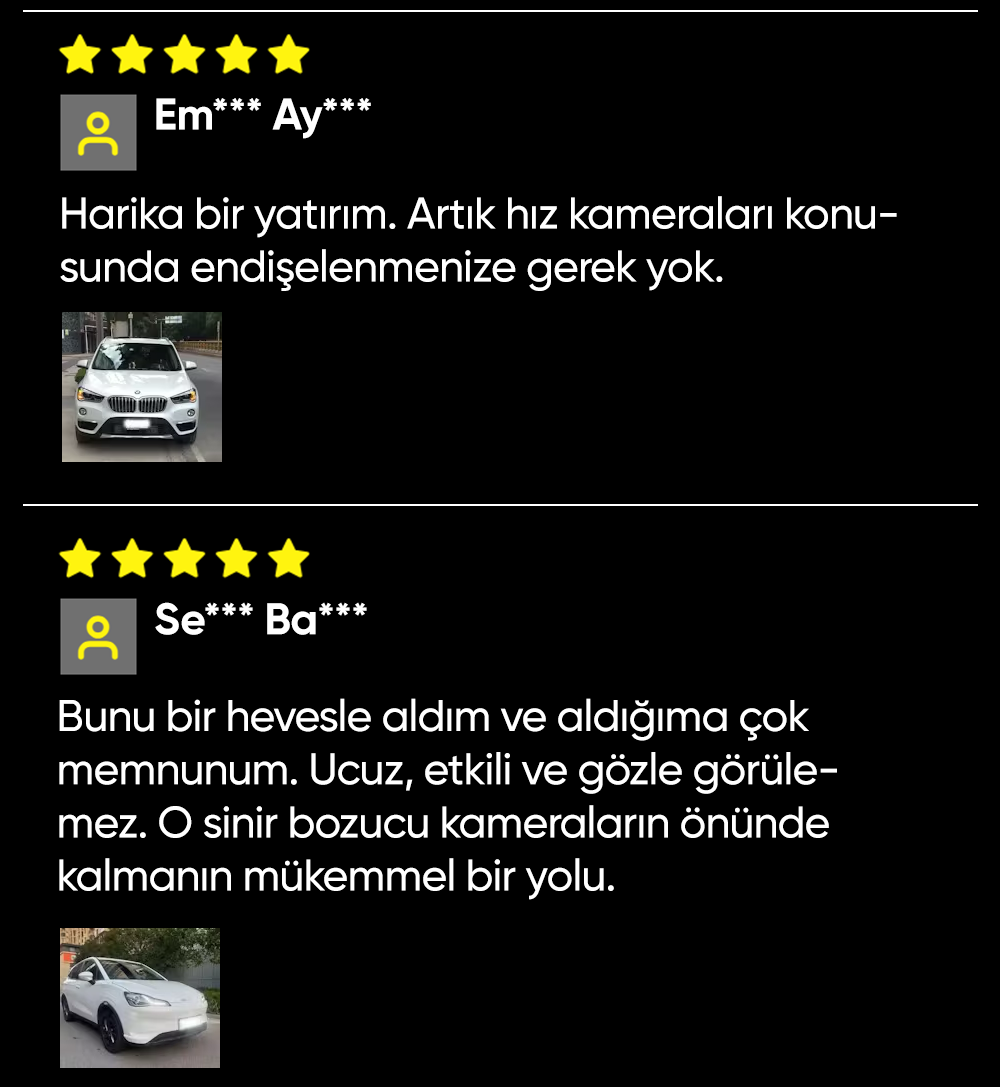Open the white BMW photo in Em*** Ay***'s review
Viewport: 1000px width, 1087px height.
[142, 387]
